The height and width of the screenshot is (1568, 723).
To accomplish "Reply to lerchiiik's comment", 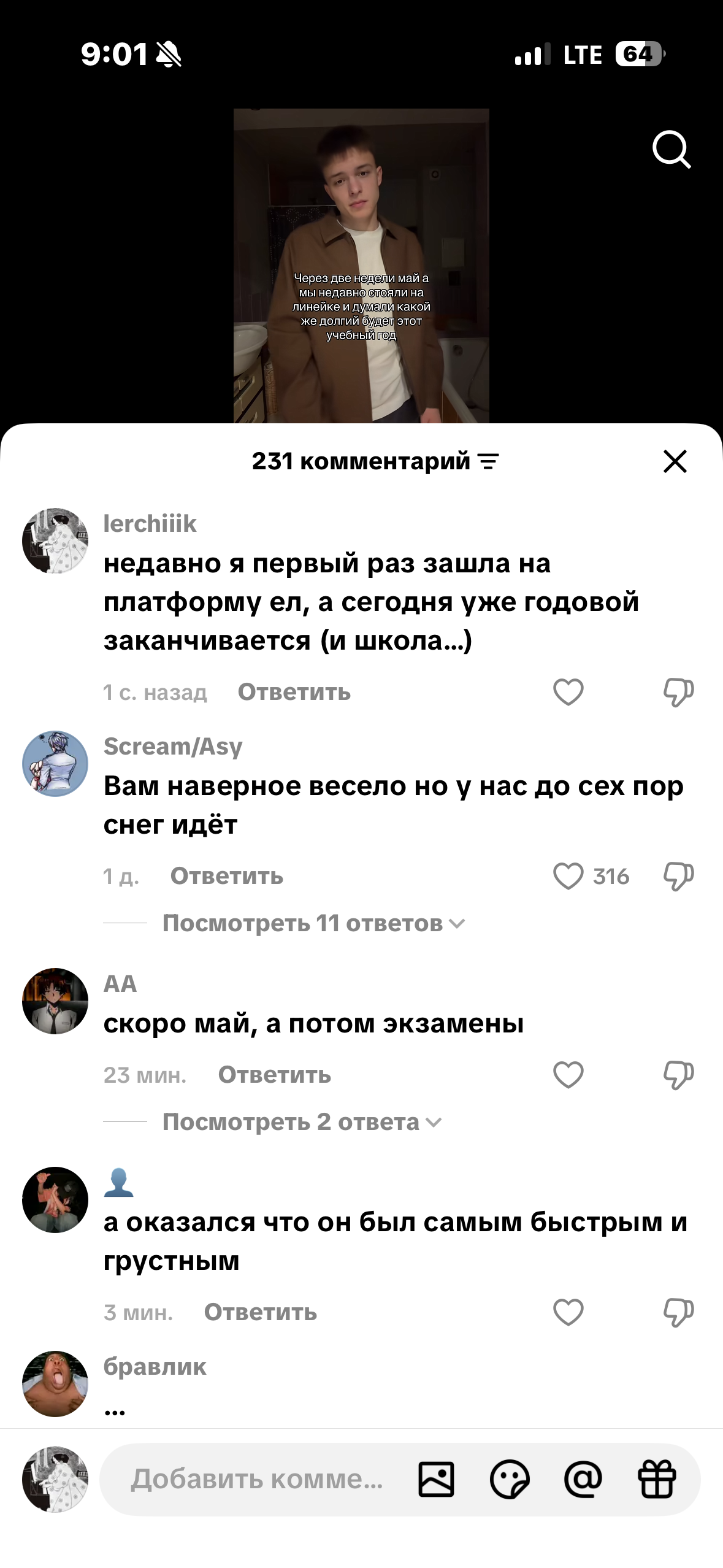I will click(294, 692).
